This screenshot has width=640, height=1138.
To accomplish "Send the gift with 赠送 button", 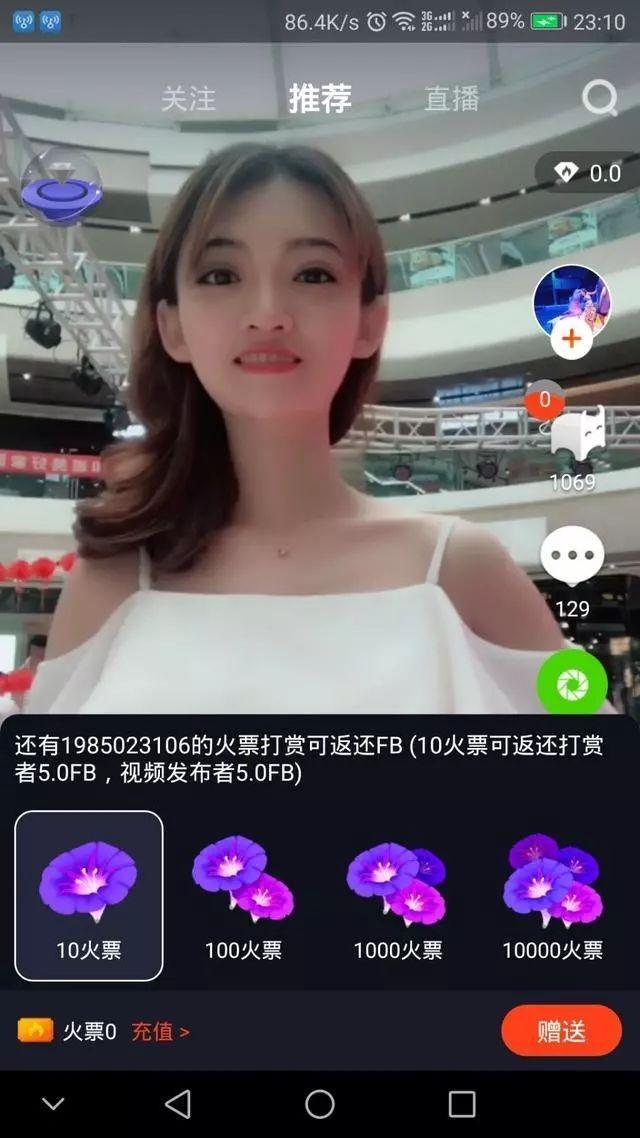I will (x=562, y=1031).
